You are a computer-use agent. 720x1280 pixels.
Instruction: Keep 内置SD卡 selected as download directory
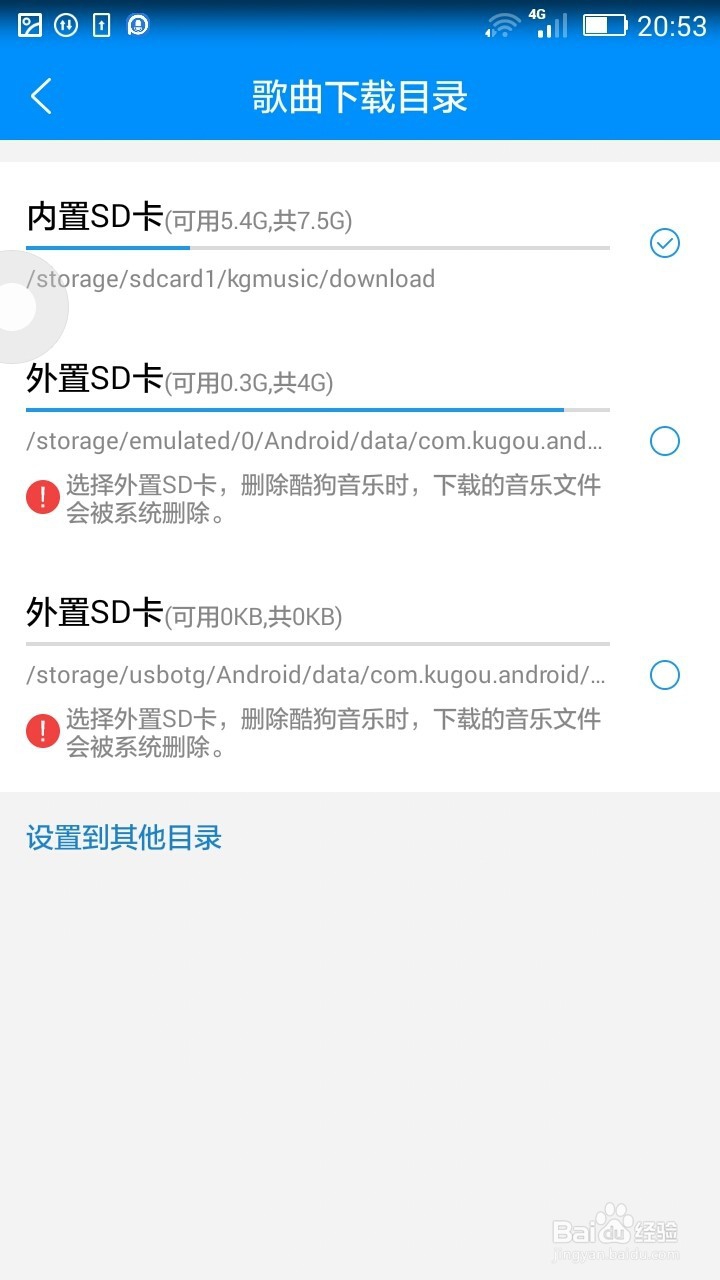pyautogui.click(x=664, y=243)
